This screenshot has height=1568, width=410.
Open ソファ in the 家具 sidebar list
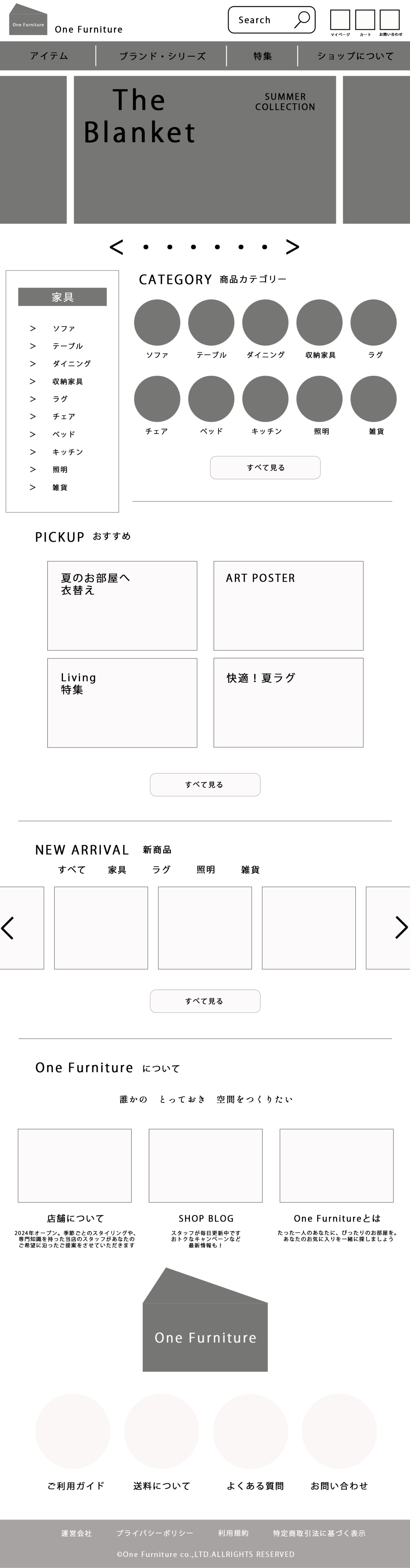coord(63,329)
